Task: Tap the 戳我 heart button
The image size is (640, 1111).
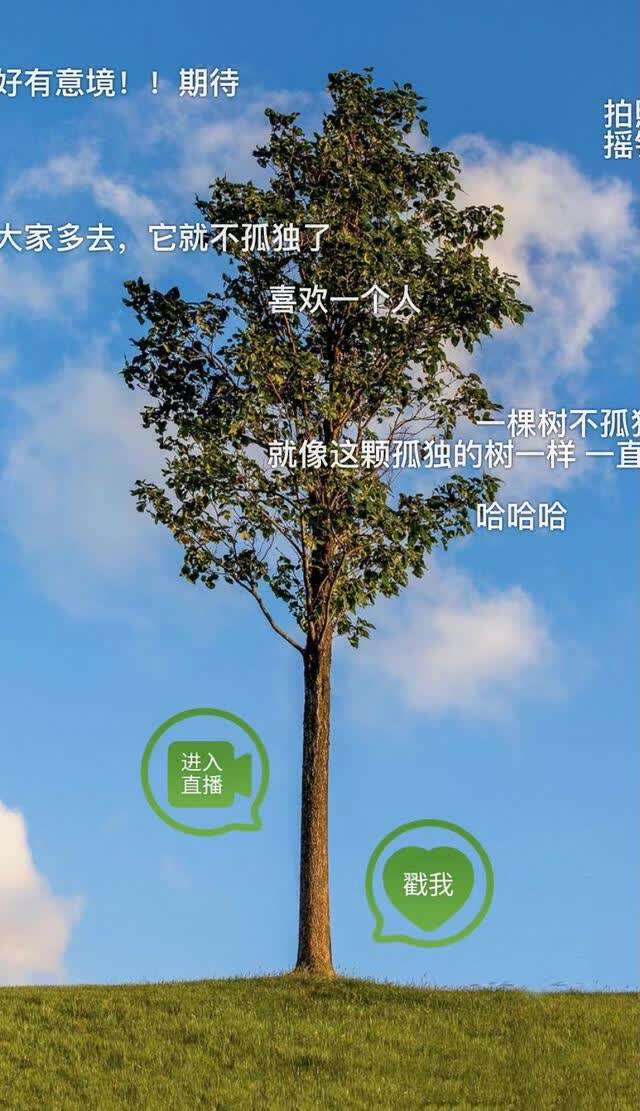Action: pos(428,884)
